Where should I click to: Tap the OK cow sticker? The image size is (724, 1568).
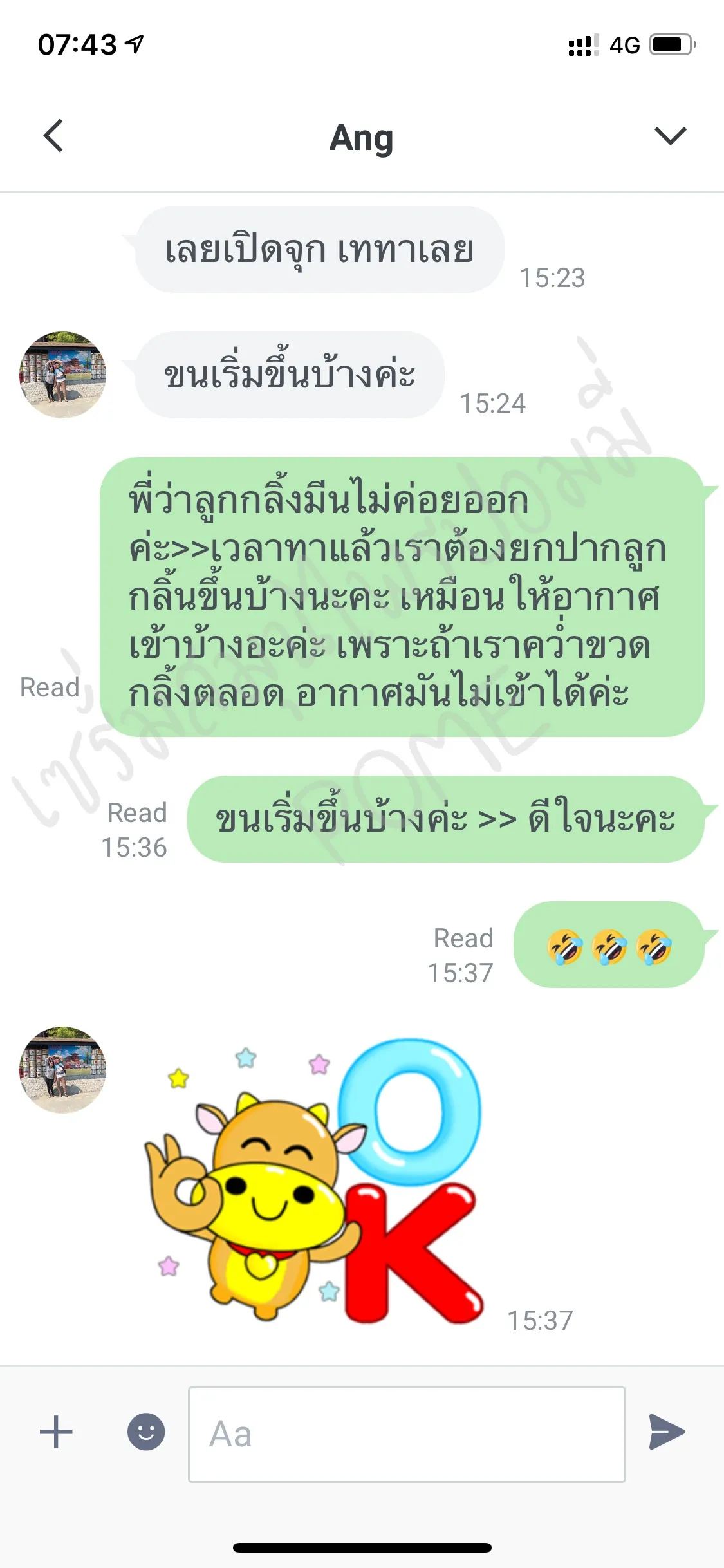[315, 1181]
